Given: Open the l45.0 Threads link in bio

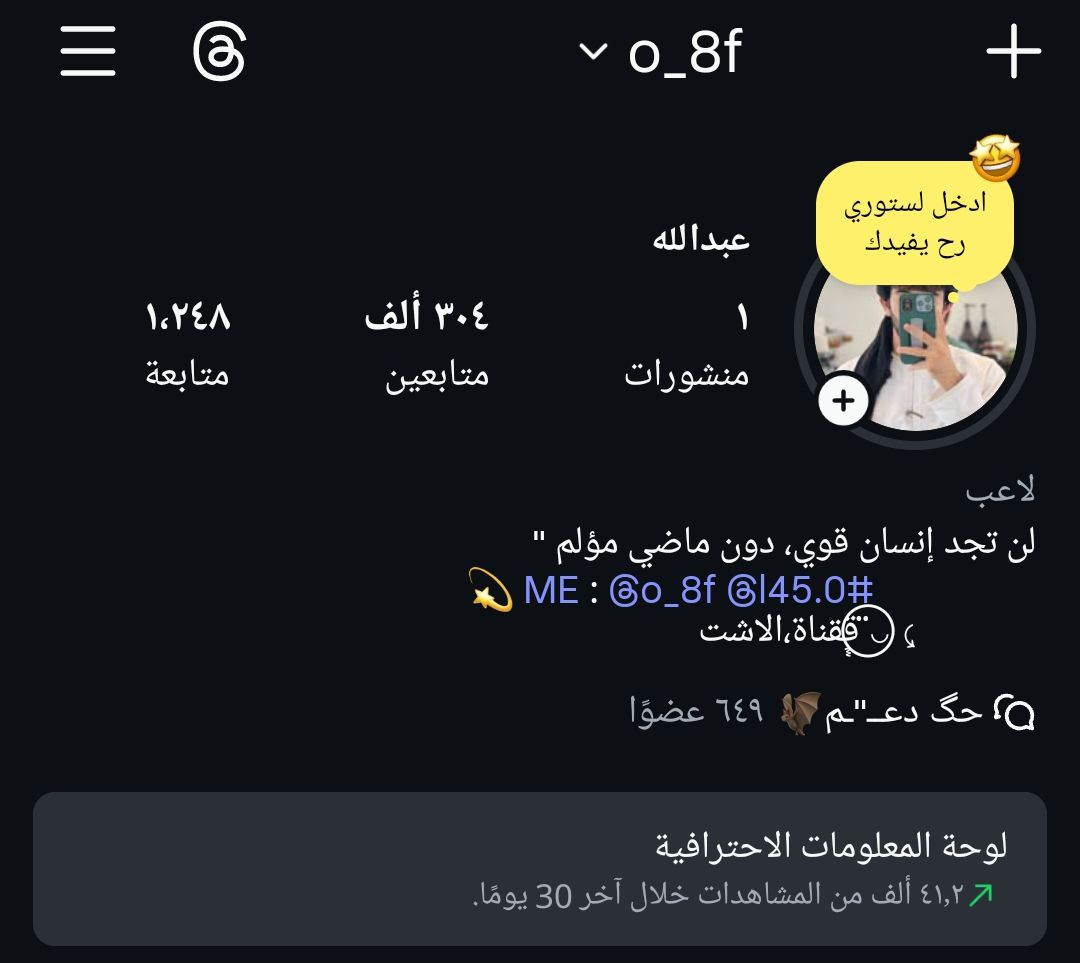Looking at the screenshot, I should [800, 591].
